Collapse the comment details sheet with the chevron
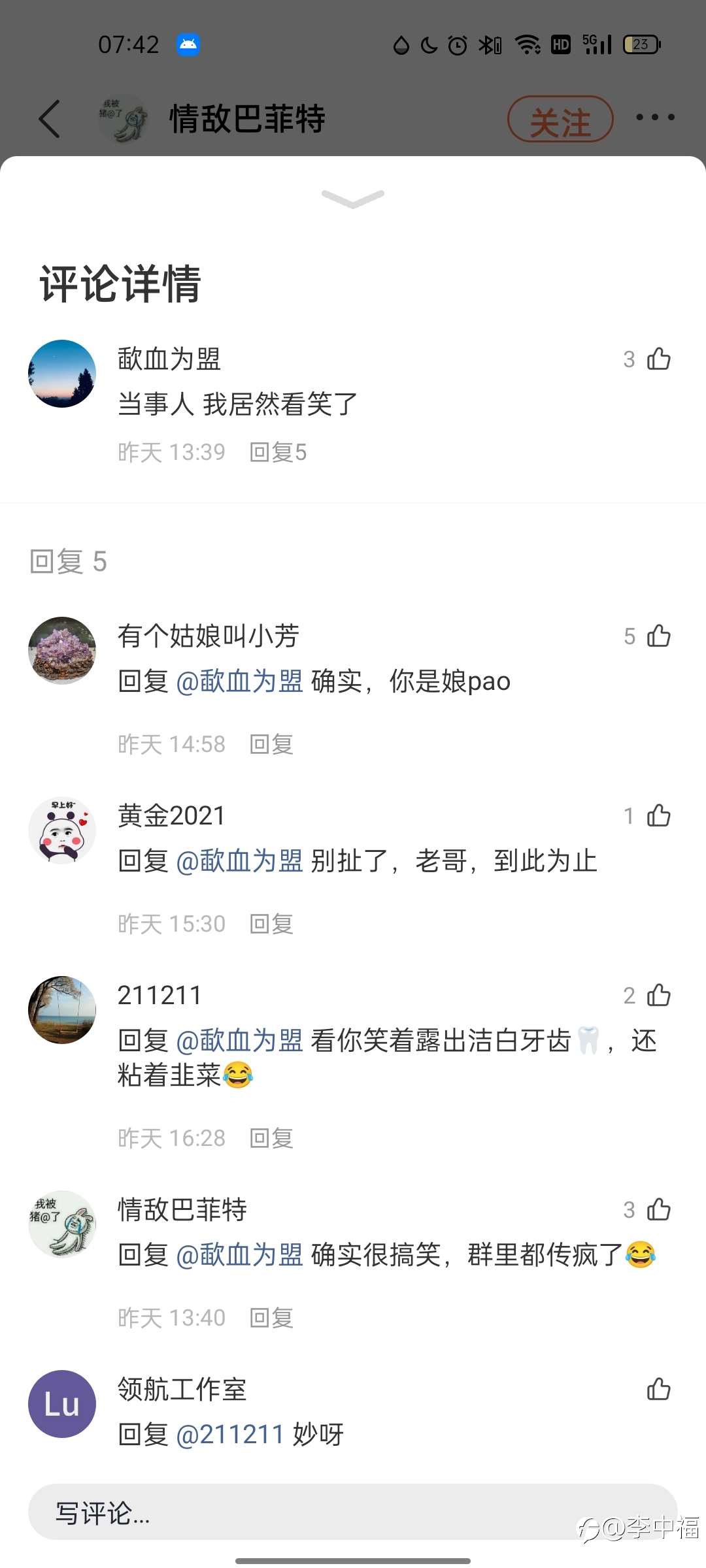The image size is (706, 1568). [353, 199]
